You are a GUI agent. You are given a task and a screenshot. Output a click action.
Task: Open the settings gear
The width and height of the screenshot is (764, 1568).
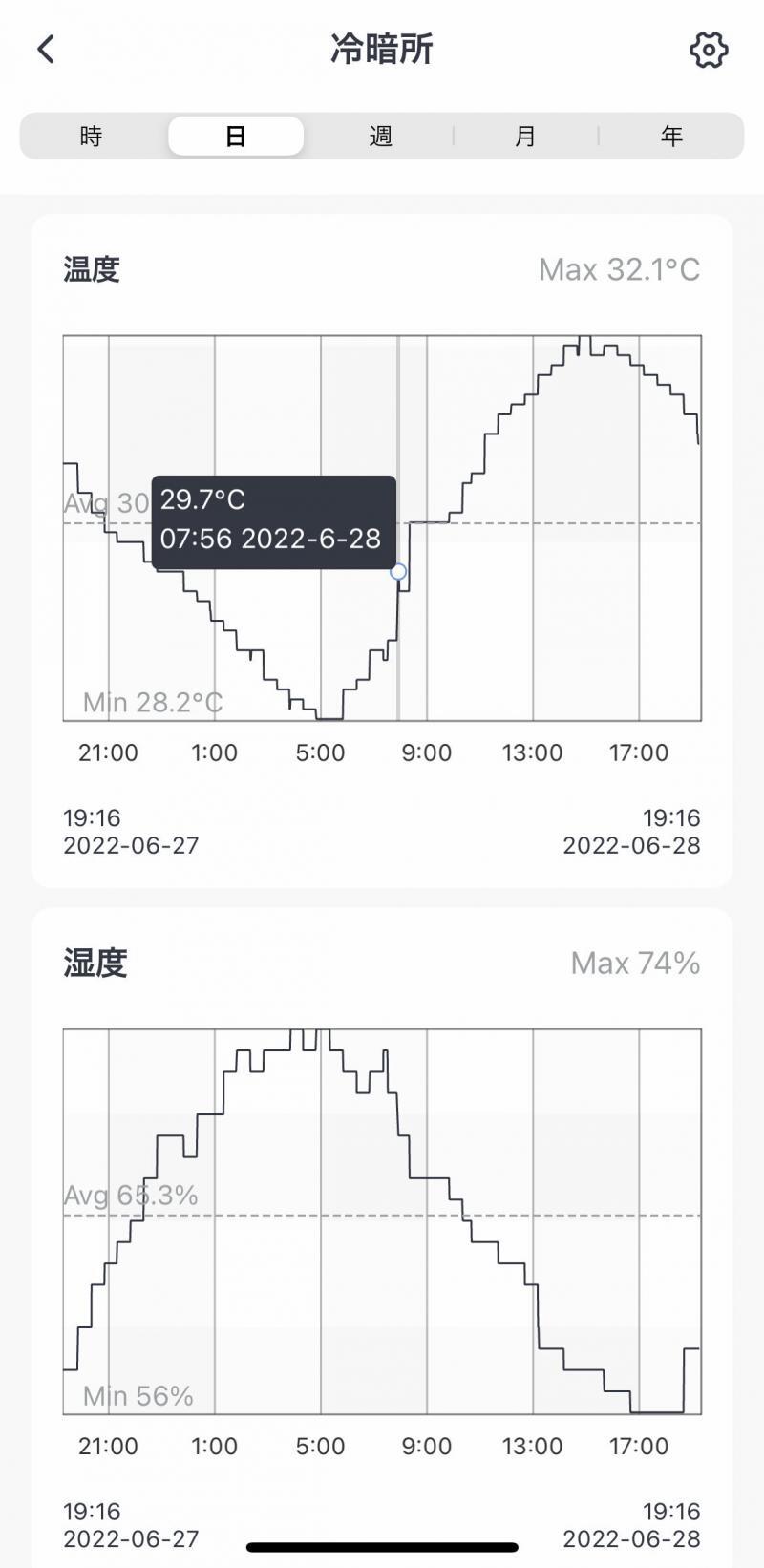(x=709, y=50)
